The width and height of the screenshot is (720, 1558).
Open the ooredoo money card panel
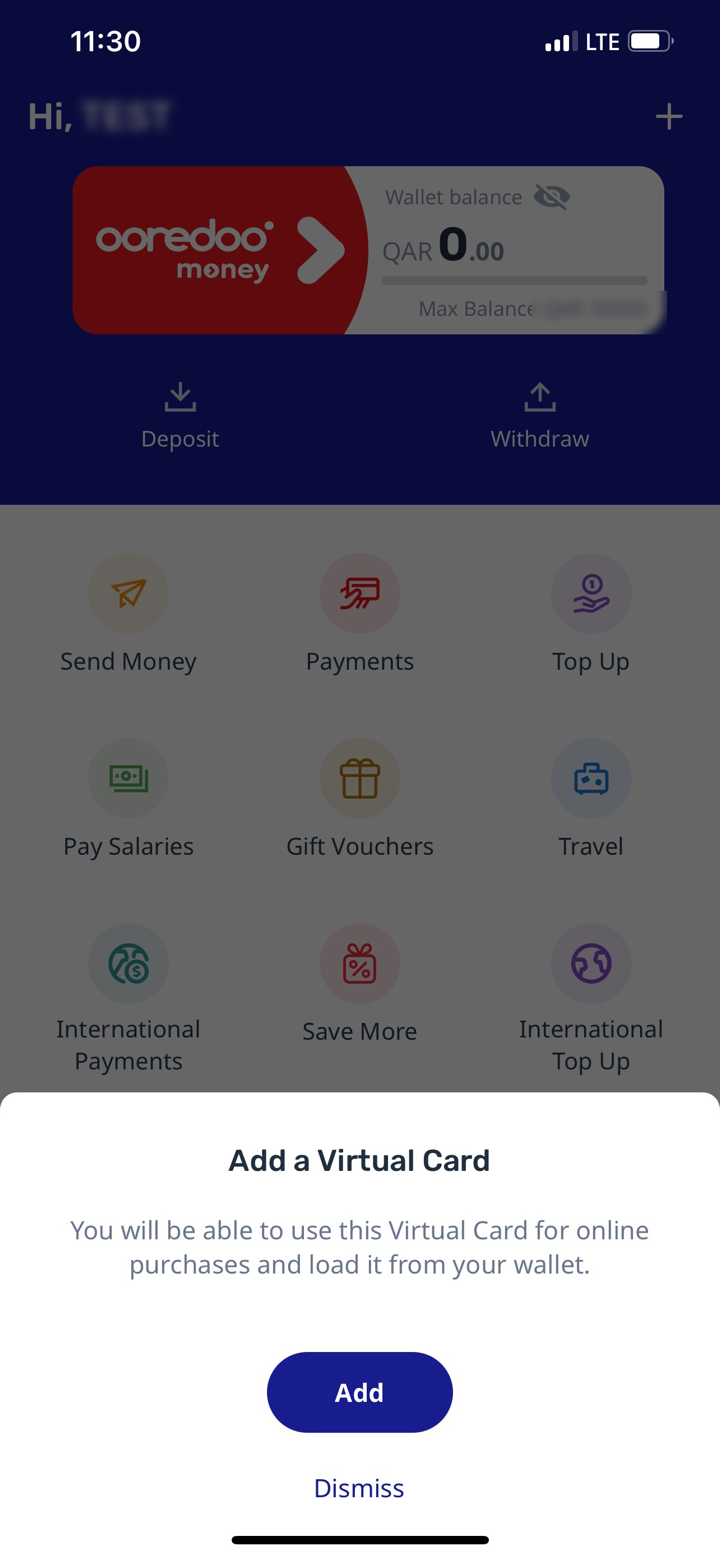pos(369,249)
